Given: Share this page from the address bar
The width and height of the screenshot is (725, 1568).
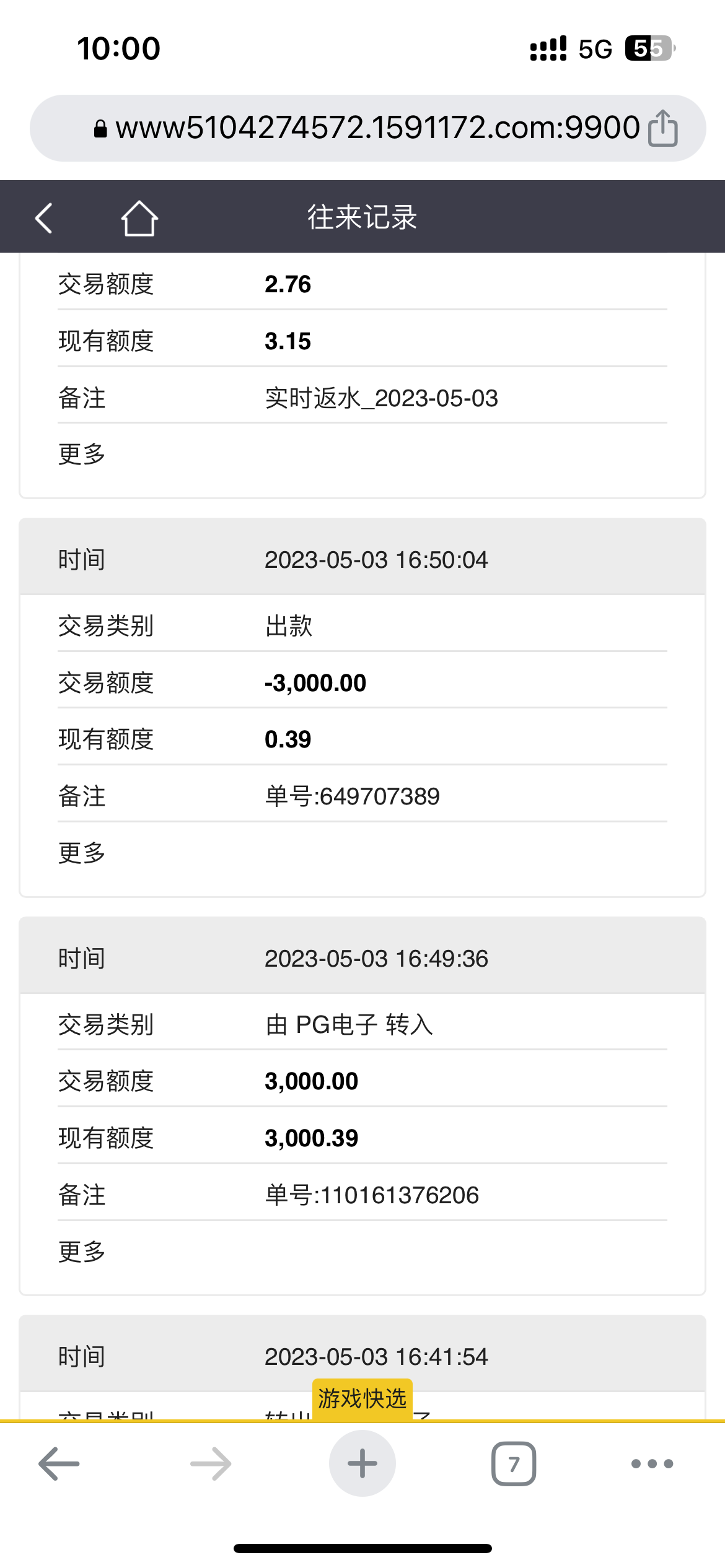Looking at the screenshot, I should tap(662, 128).
